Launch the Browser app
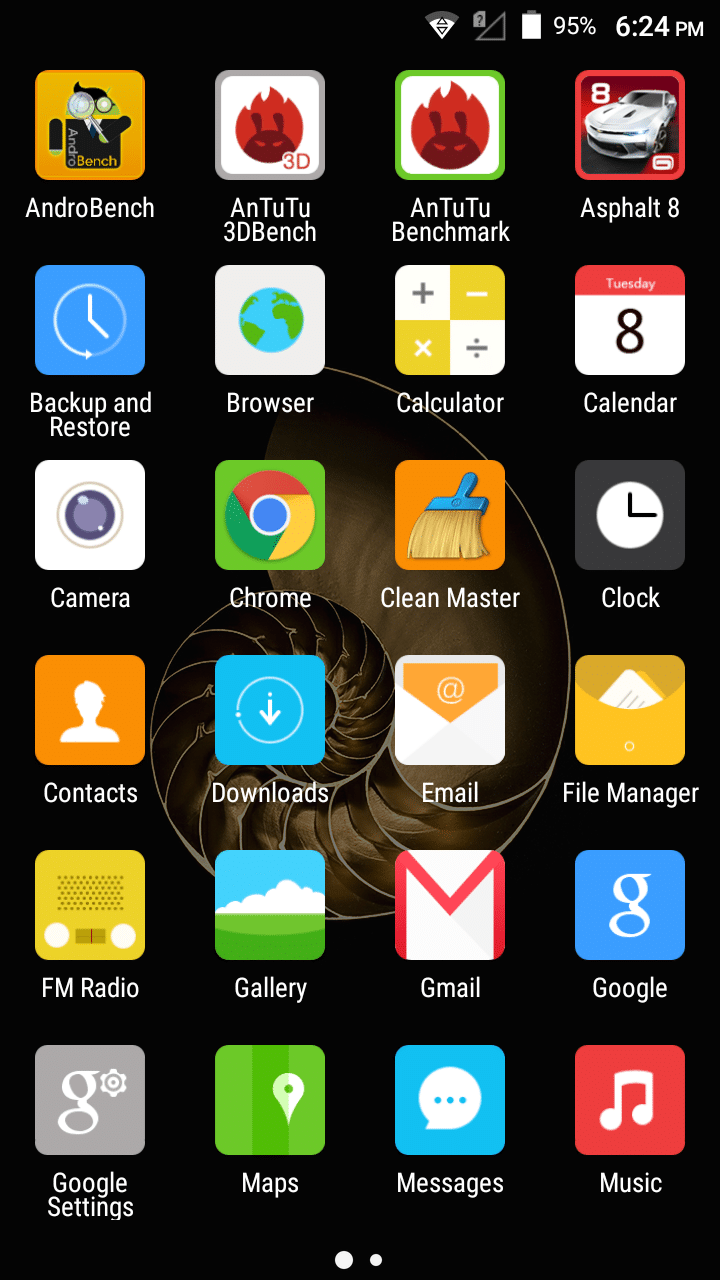The width and height of the screenshot is (720, 1280). tap(270, 320)
